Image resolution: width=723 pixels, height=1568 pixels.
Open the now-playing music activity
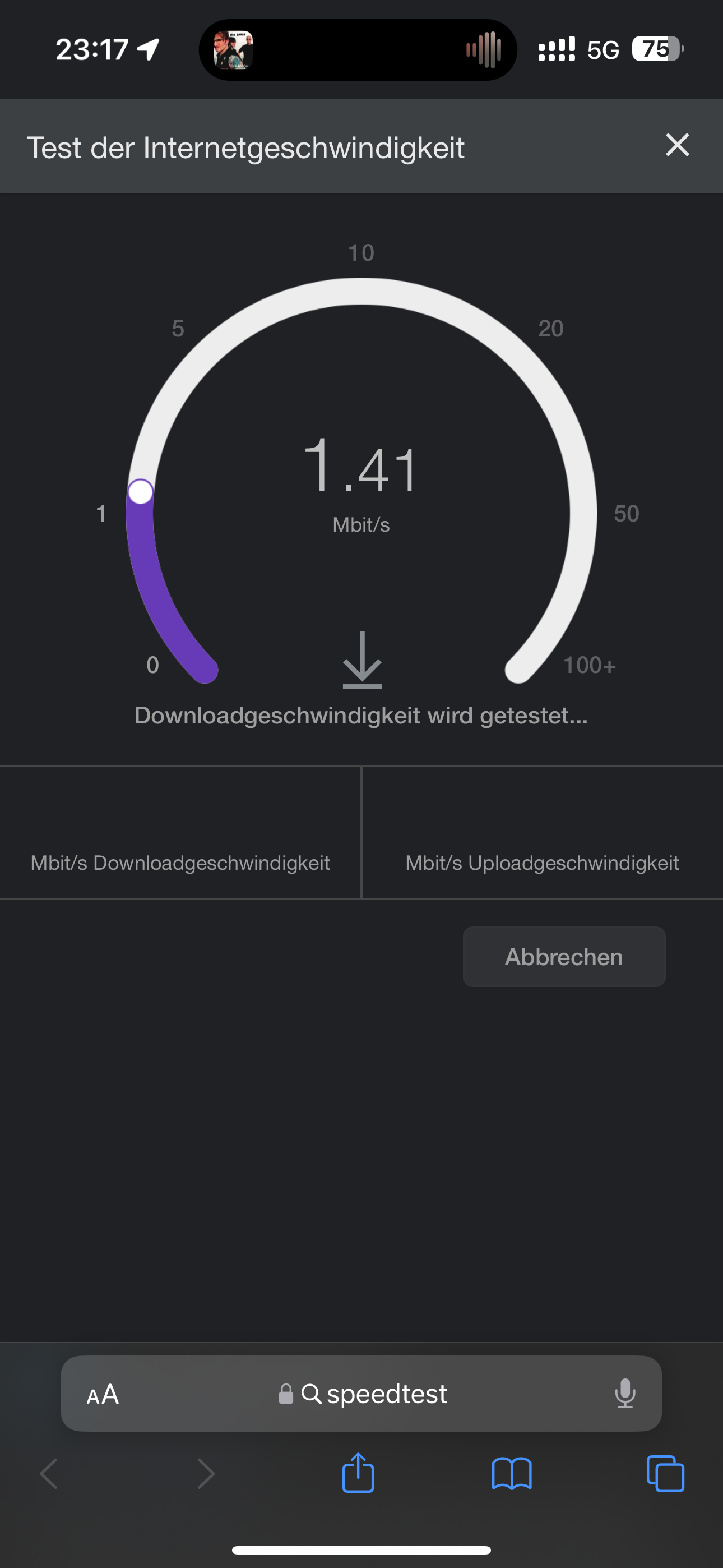click(x=358, y=50)
